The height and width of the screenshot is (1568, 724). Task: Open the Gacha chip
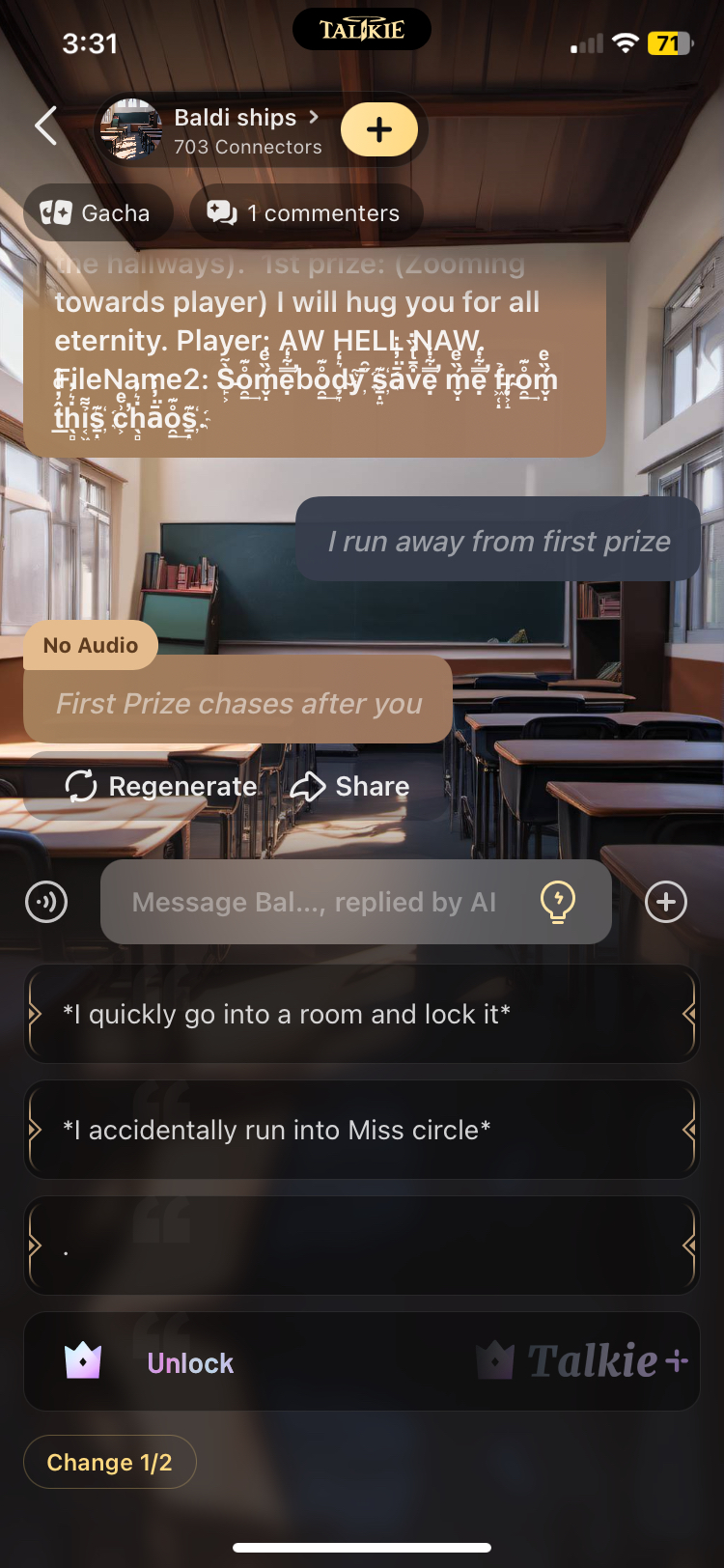97,213
